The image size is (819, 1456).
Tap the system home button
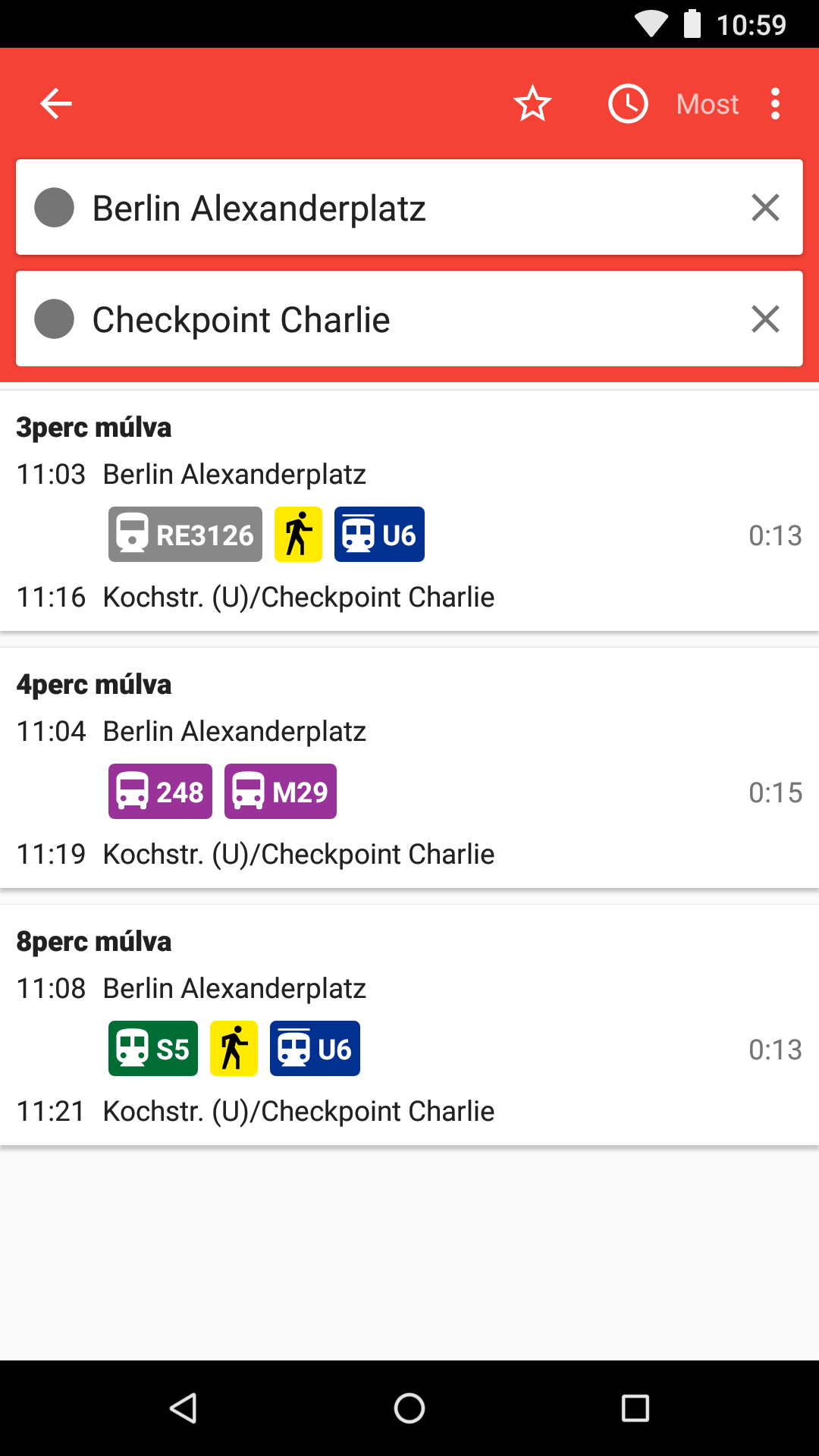(x=409, y=1408)
